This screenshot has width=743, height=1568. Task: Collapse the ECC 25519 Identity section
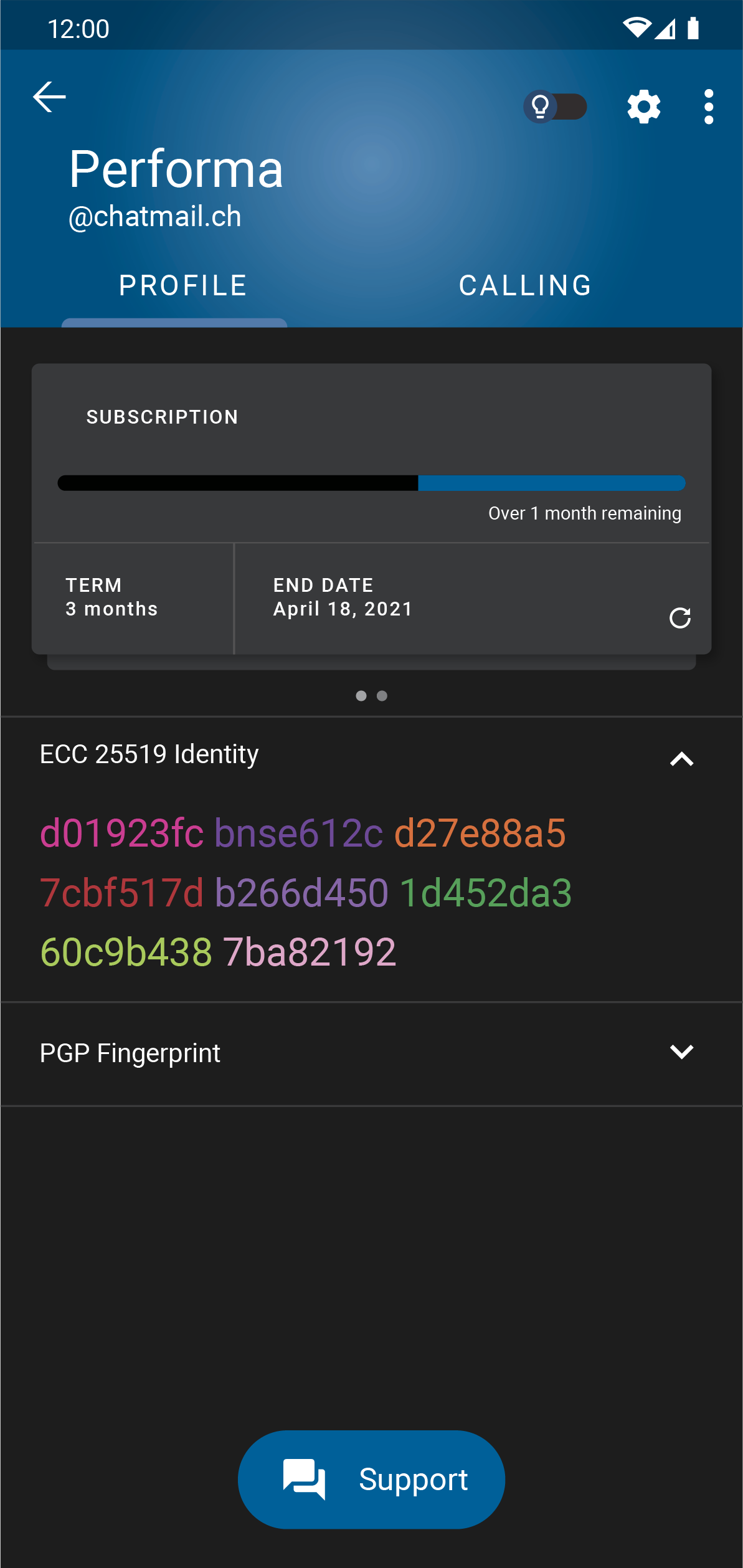[x=681, y=759]
